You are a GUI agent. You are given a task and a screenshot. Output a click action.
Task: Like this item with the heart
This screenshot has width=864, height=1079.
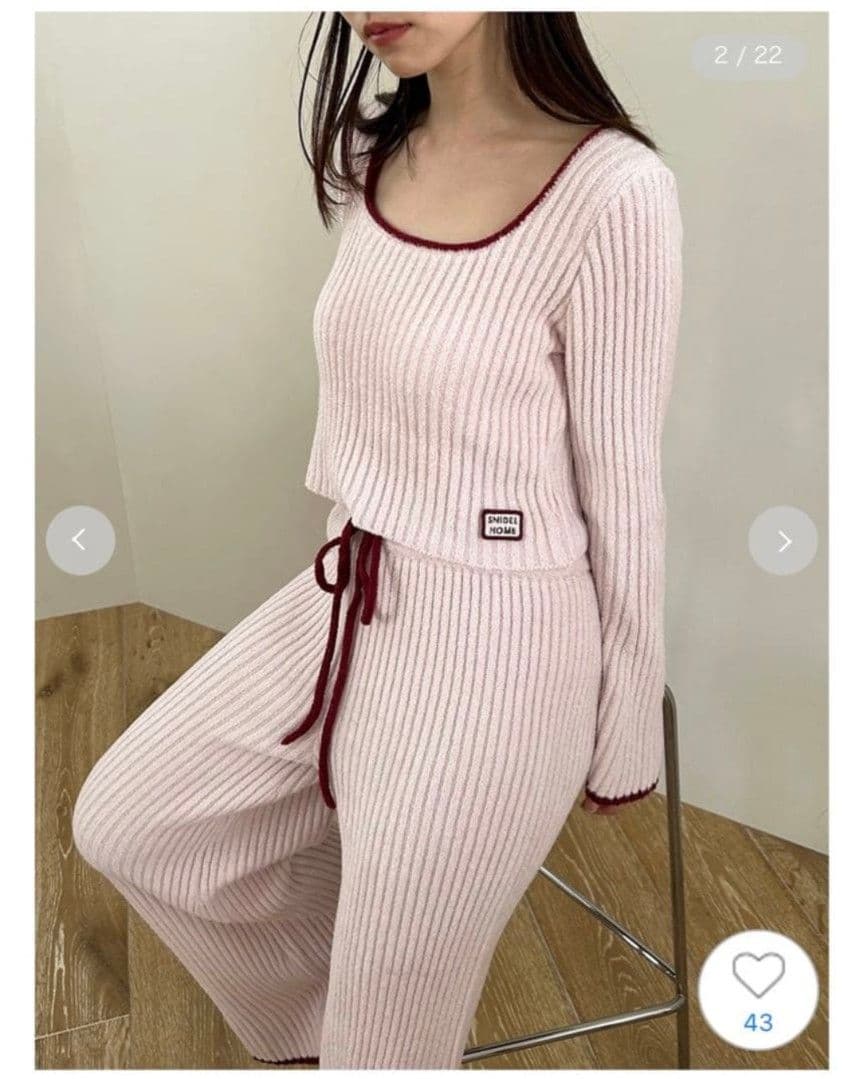(758, 976)
